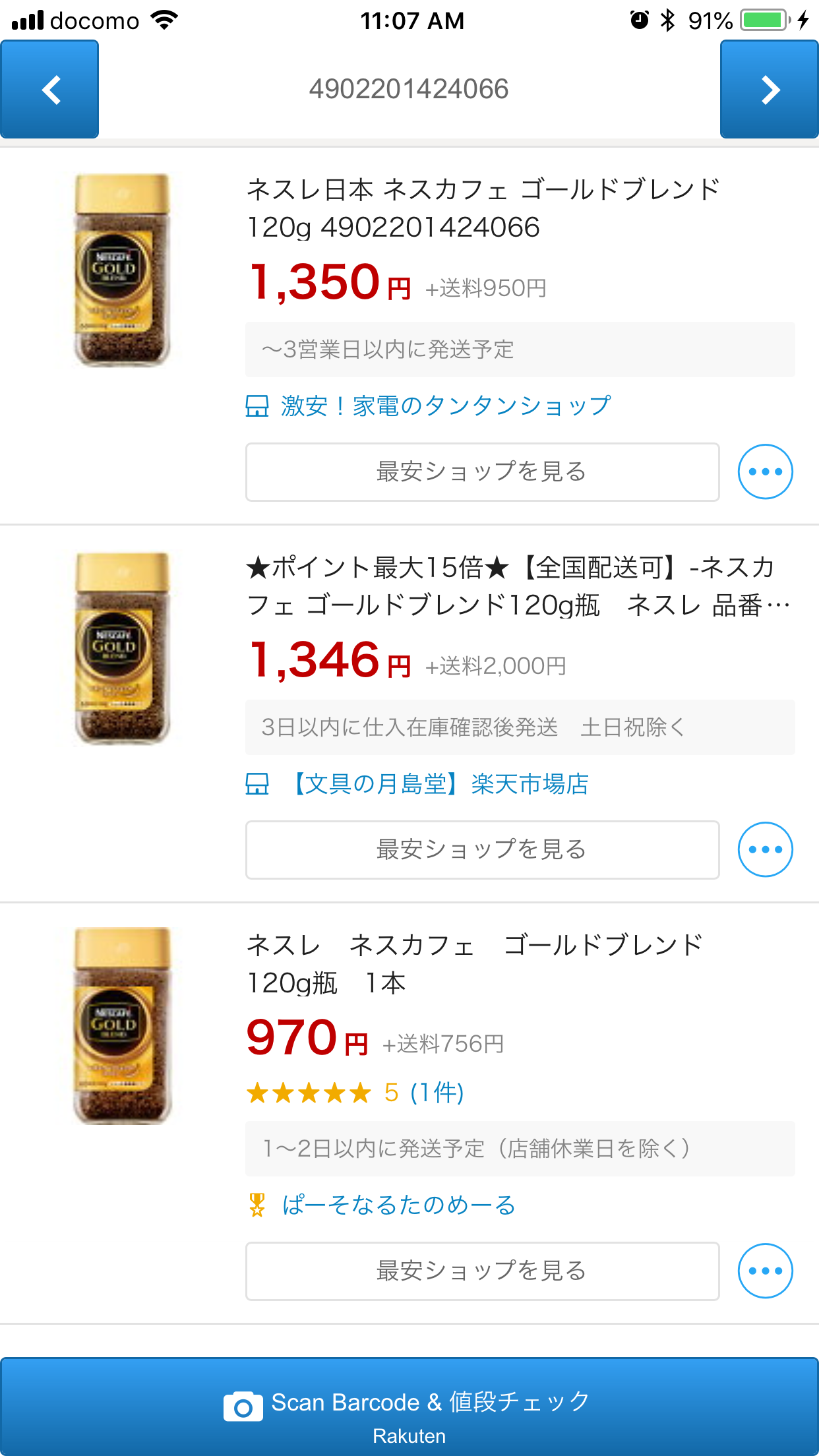Viewport: 819px width, 1456px height.
Task: Tap the trophy icon beside ぱーそなるたのめーる
Action: point(258,1205)
